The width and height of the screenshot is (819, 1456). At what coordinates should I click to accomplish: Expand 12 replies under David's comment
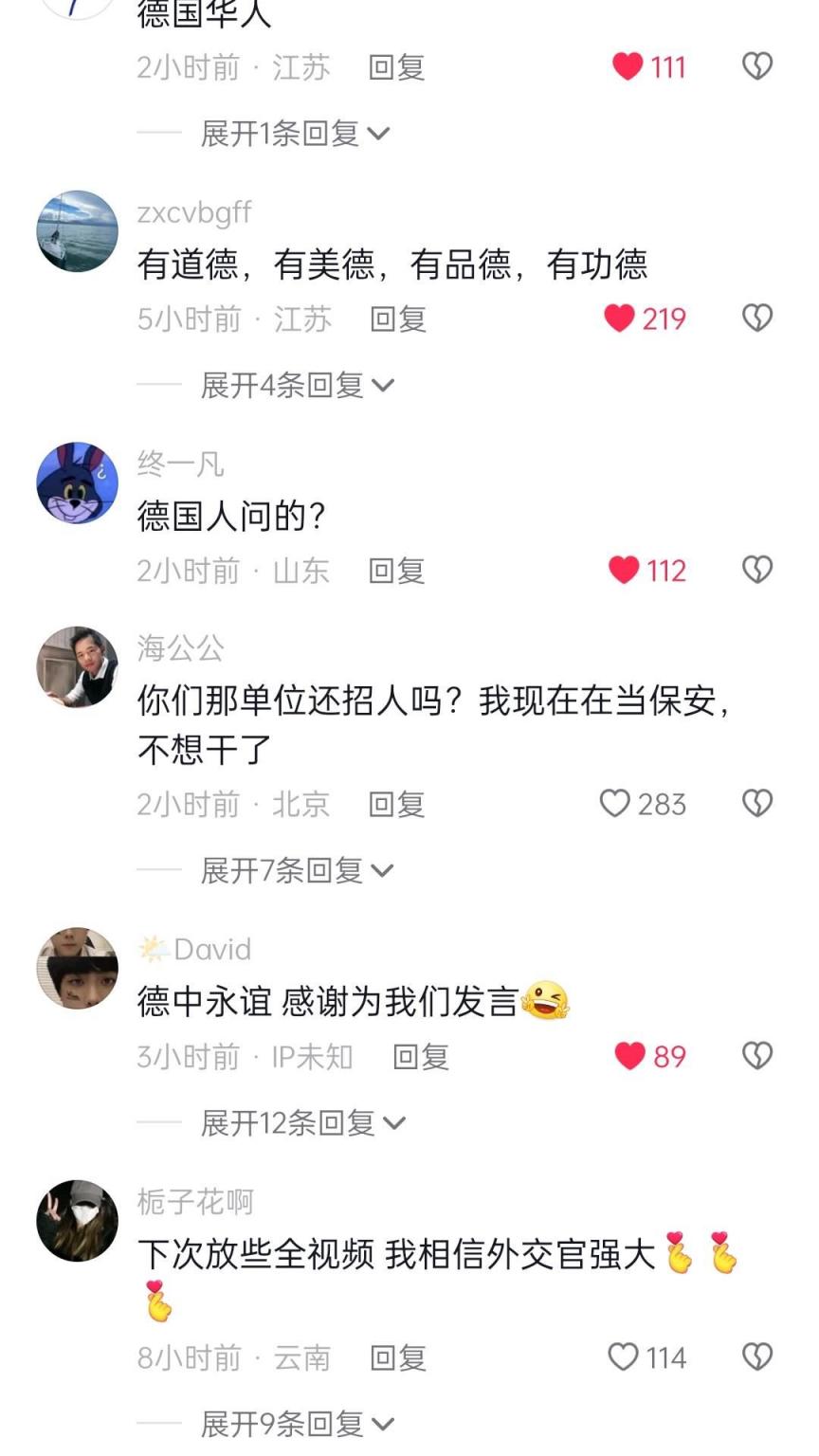(301, 1123)
